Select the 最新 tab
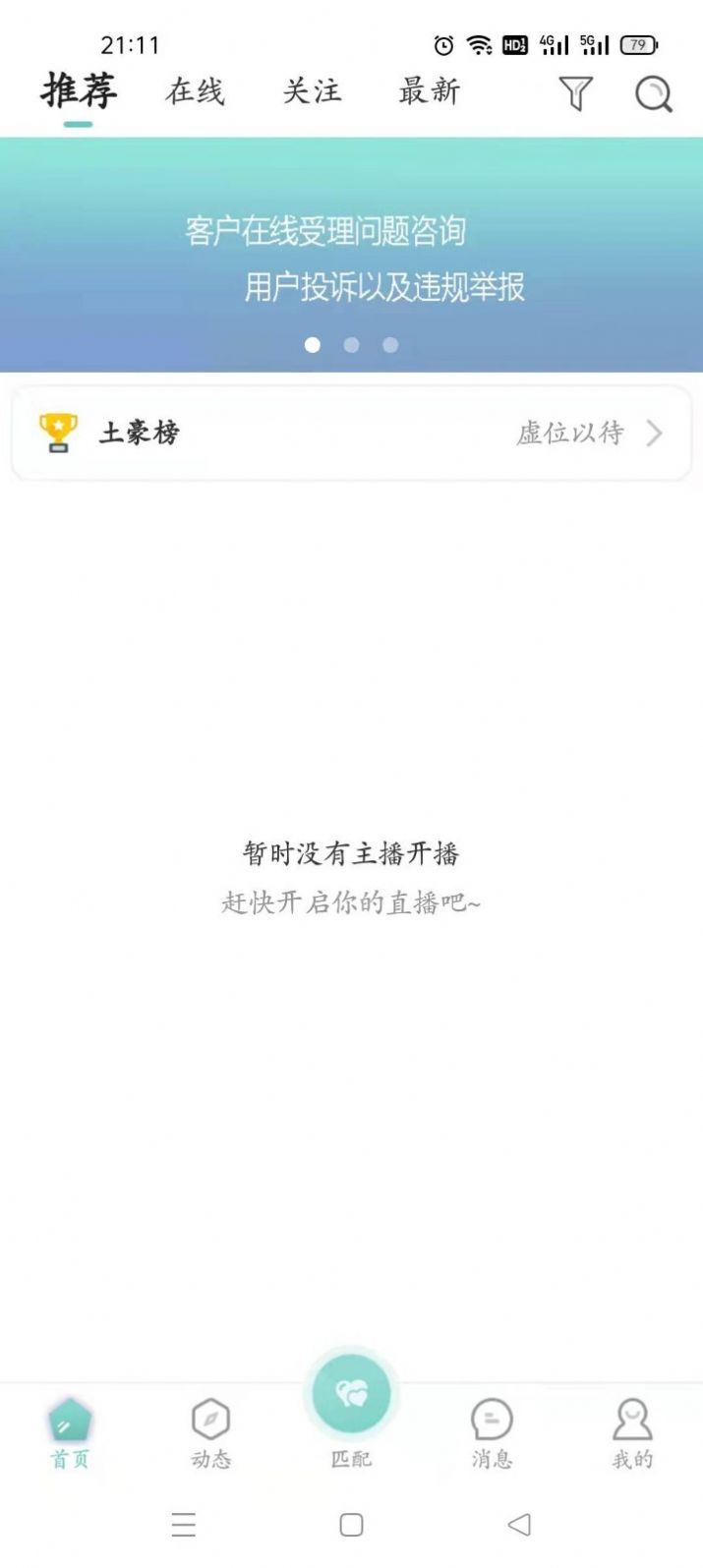This screenshot has height=1568, width=703. coord(429,91)
